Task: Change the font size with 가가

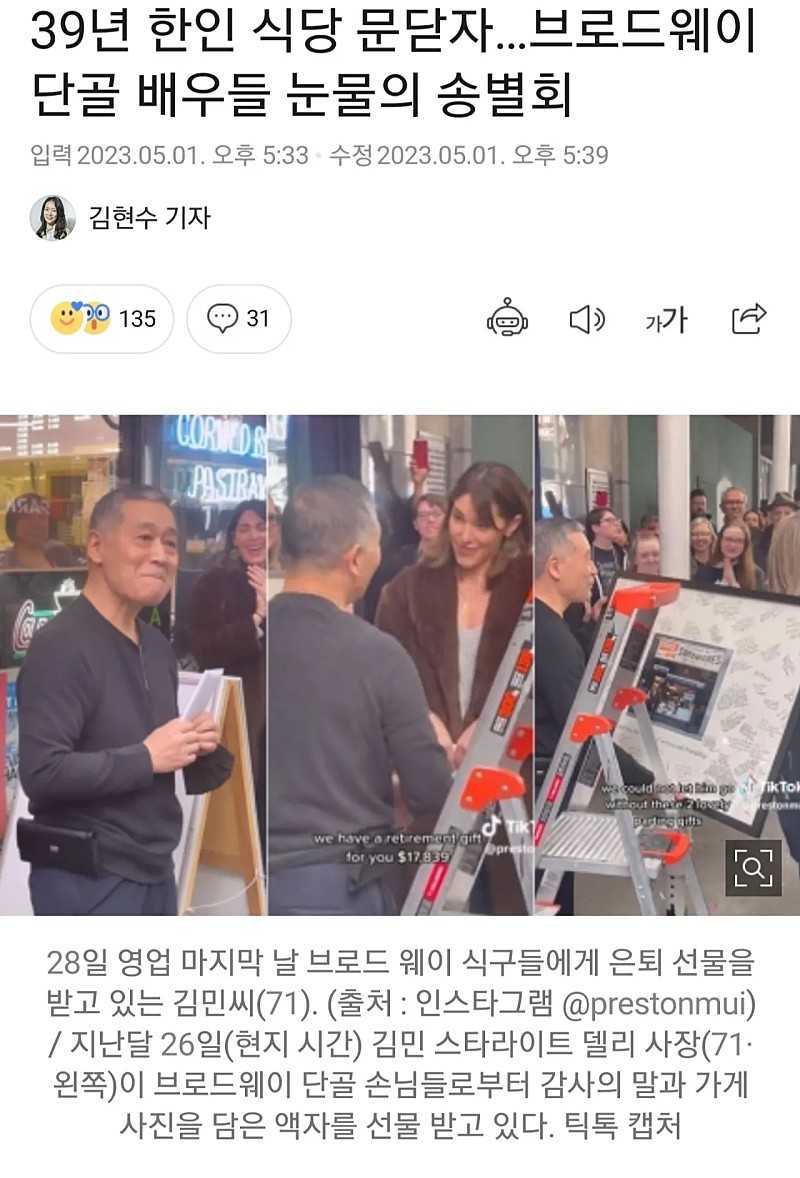Action: (x=666, y=320)
